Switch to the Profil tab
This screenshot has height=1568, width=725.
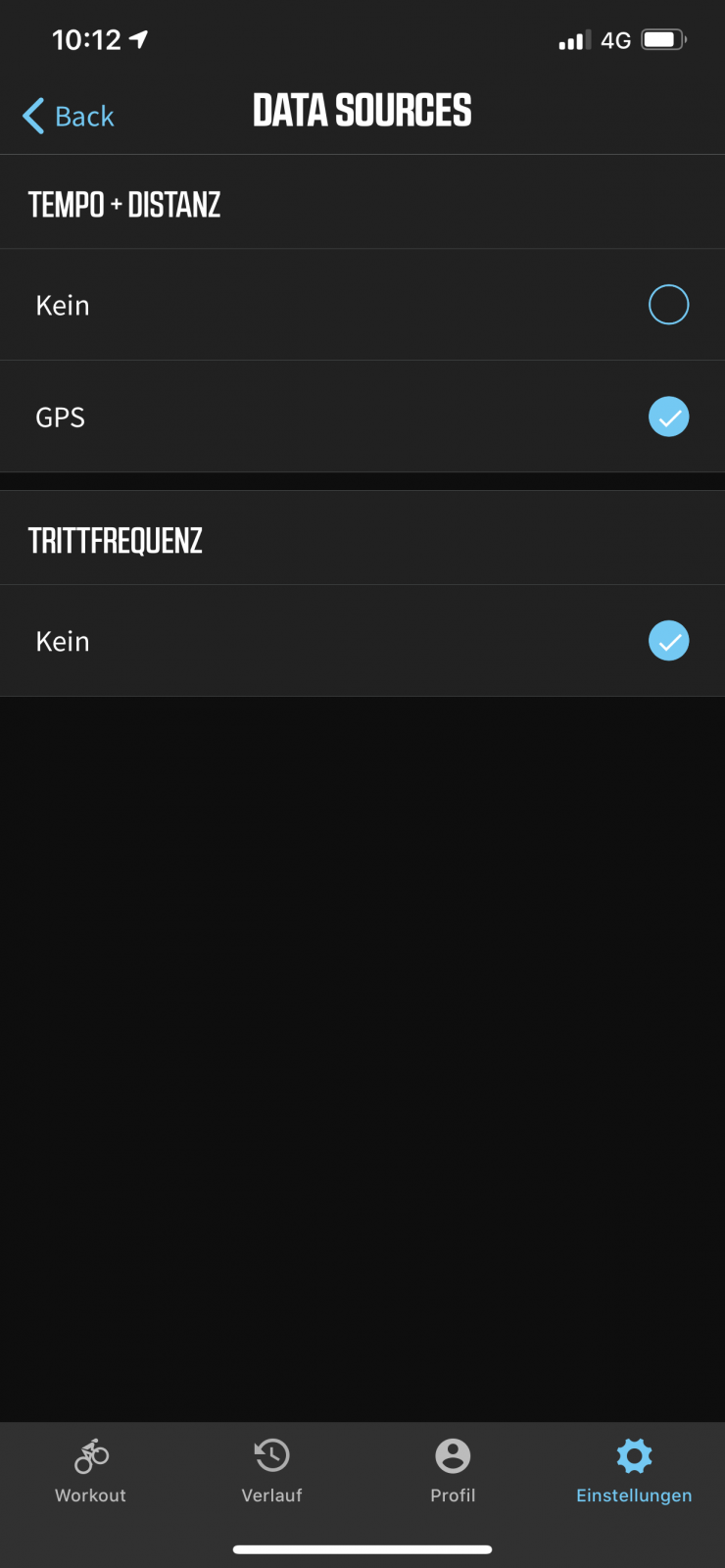453,1470
